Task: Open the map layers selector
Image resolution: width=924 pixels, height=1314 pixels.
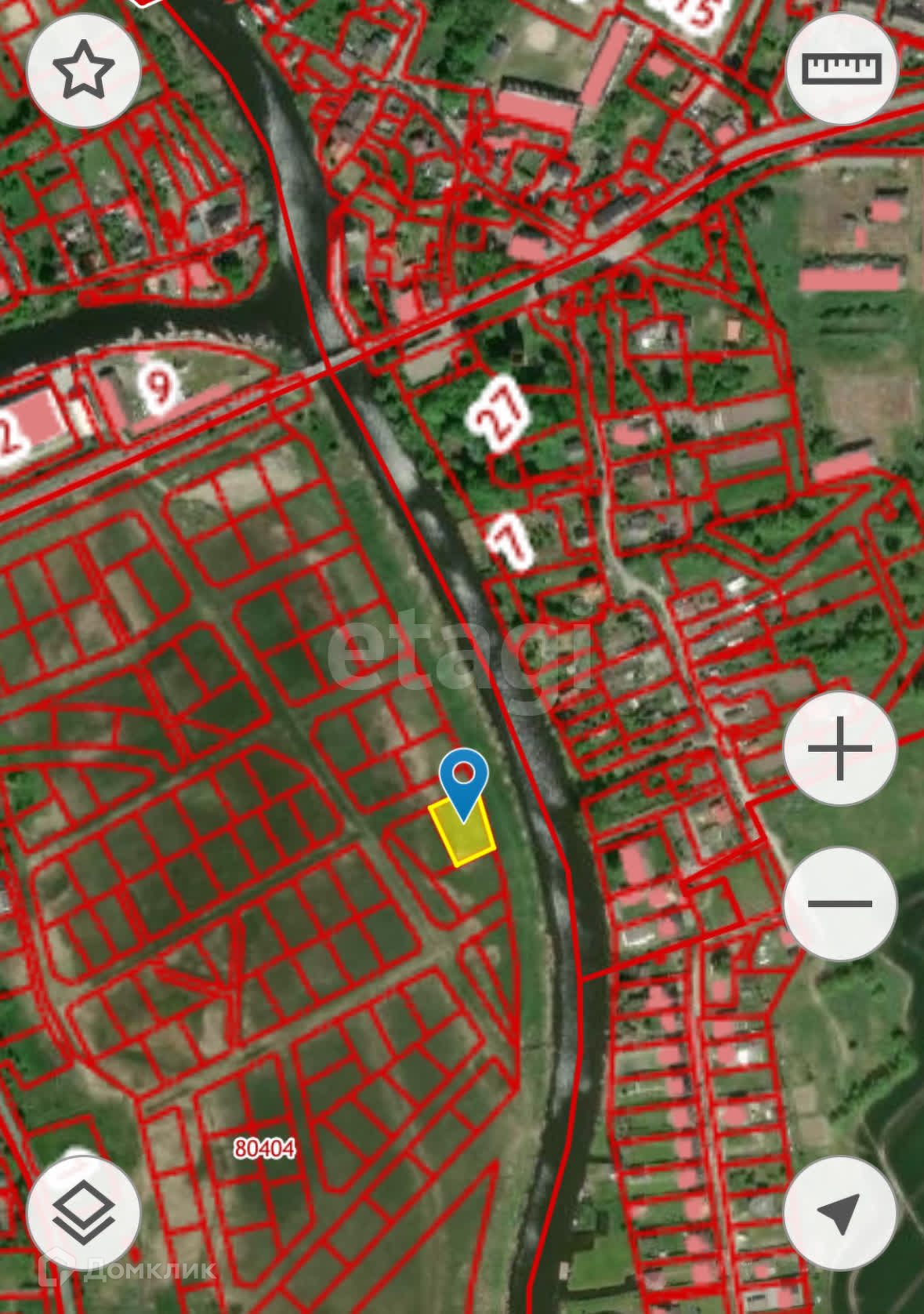Action: point(84,1212)
